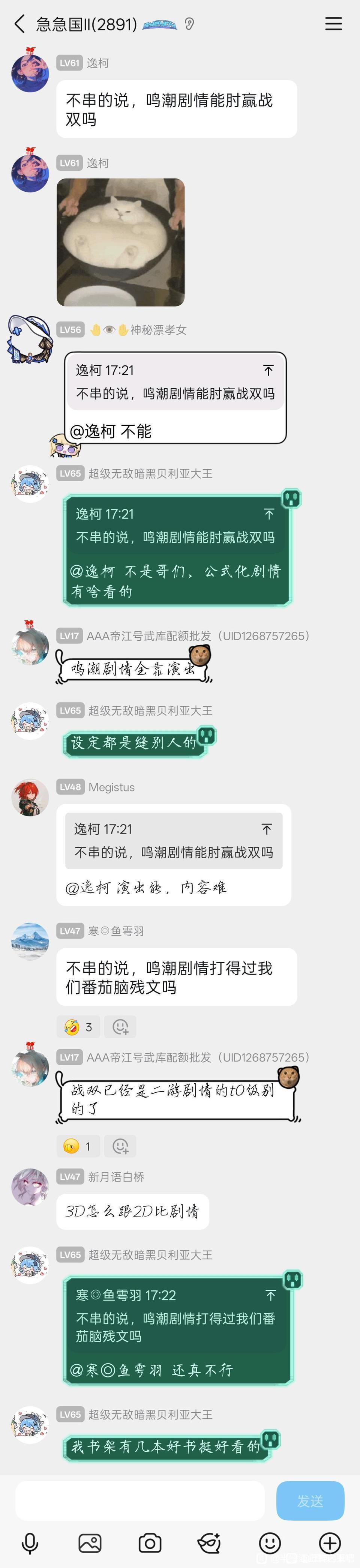Open the group menu hamburger icon

point(333,24)
